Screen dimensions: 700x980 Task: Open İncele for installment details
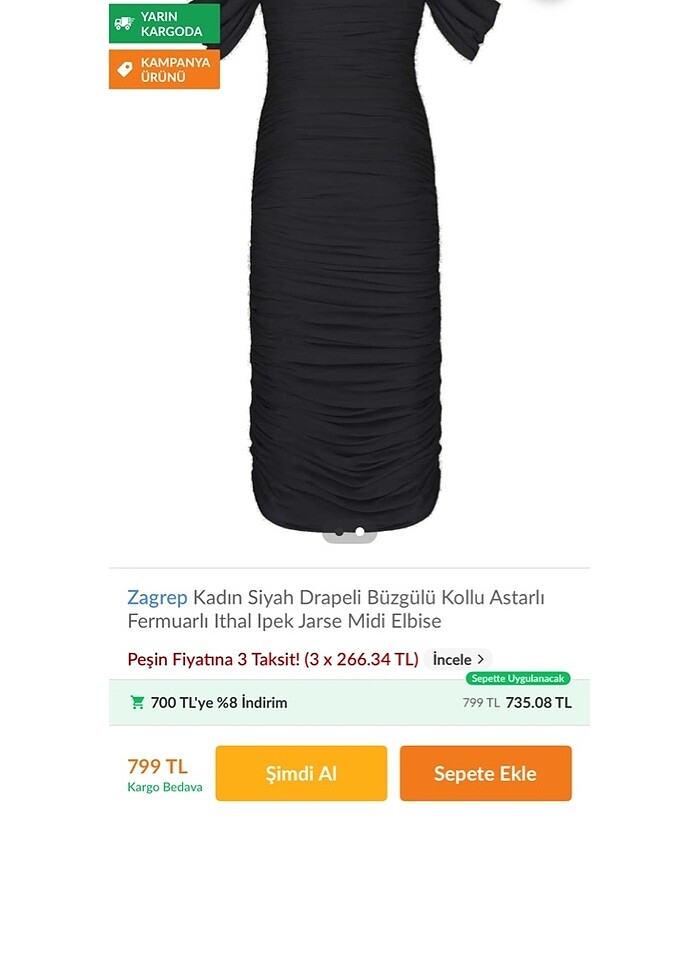[458, 660]
